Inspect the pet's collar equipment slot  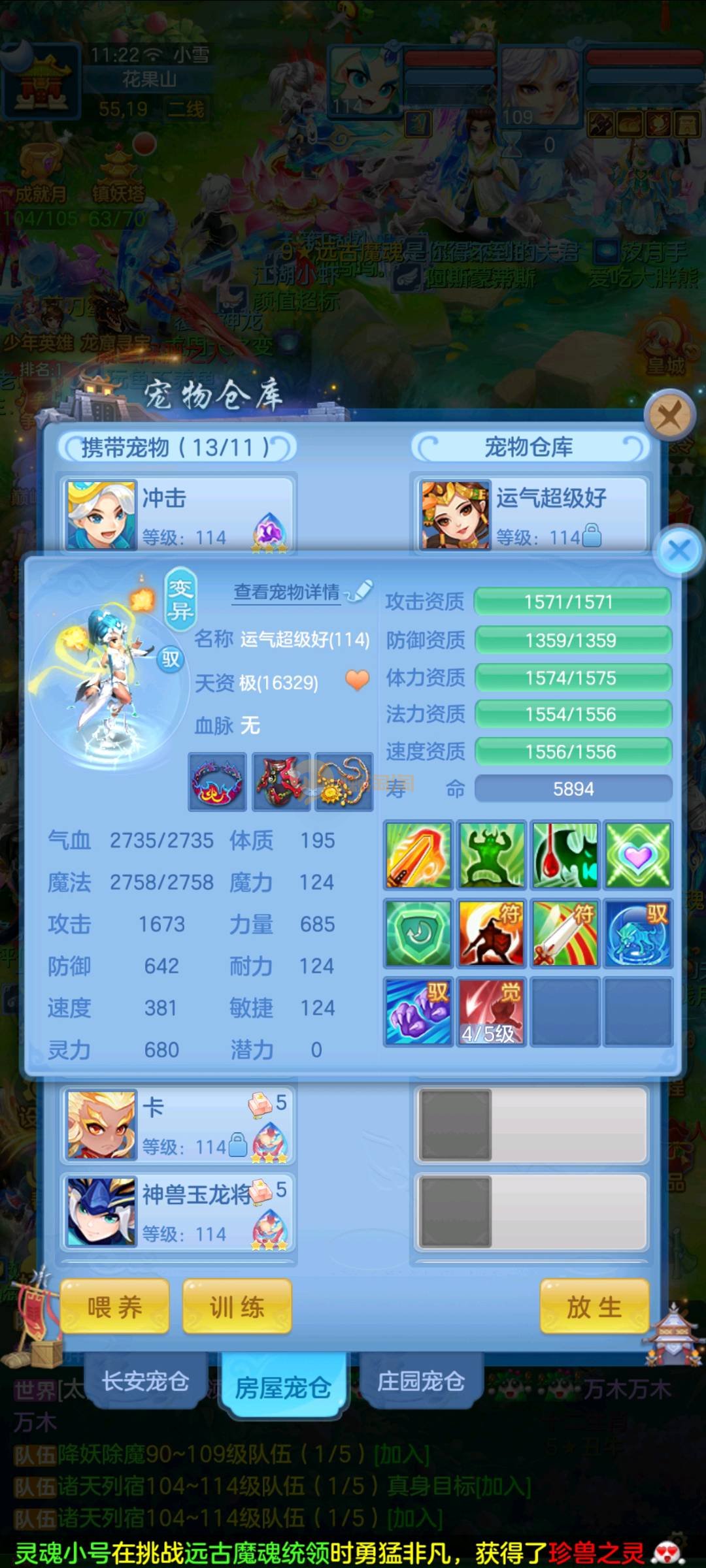pos(218,782)
